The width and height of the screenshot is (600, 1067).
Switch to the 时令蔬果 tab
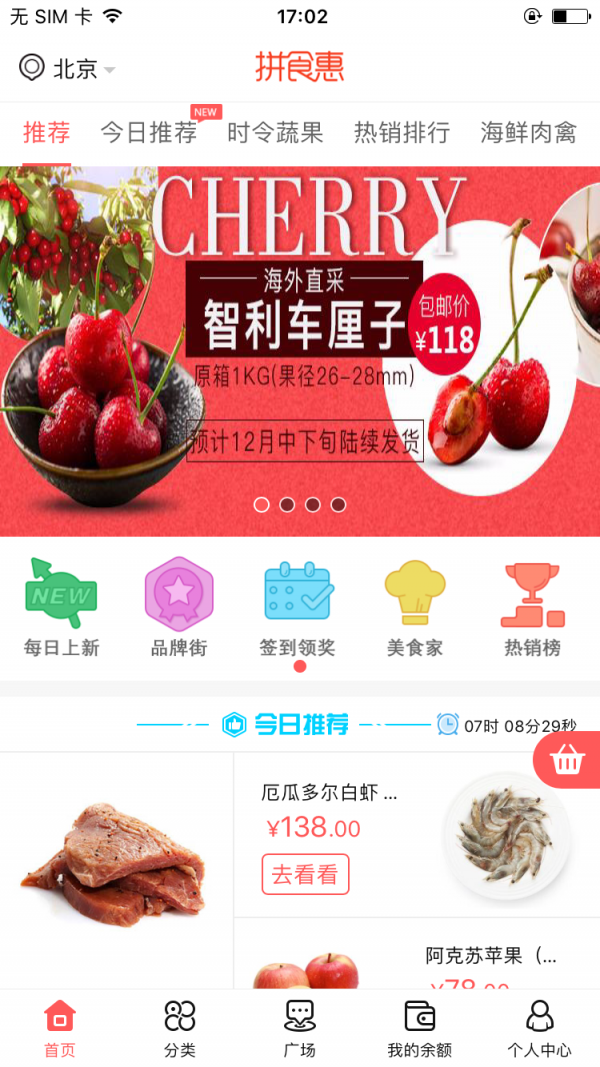pyautogui.click(x=275, y=133)
